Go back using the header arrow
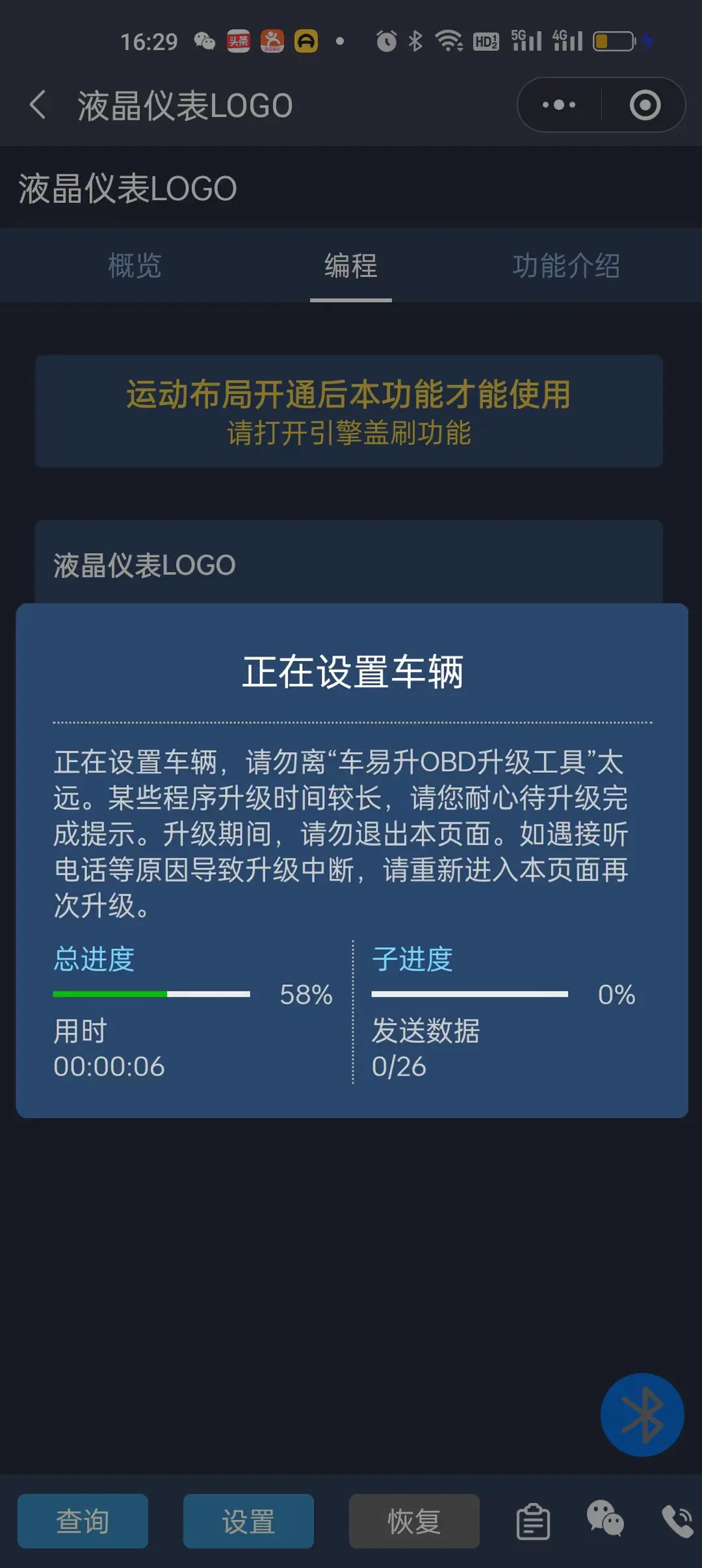 tap(38, 105)
